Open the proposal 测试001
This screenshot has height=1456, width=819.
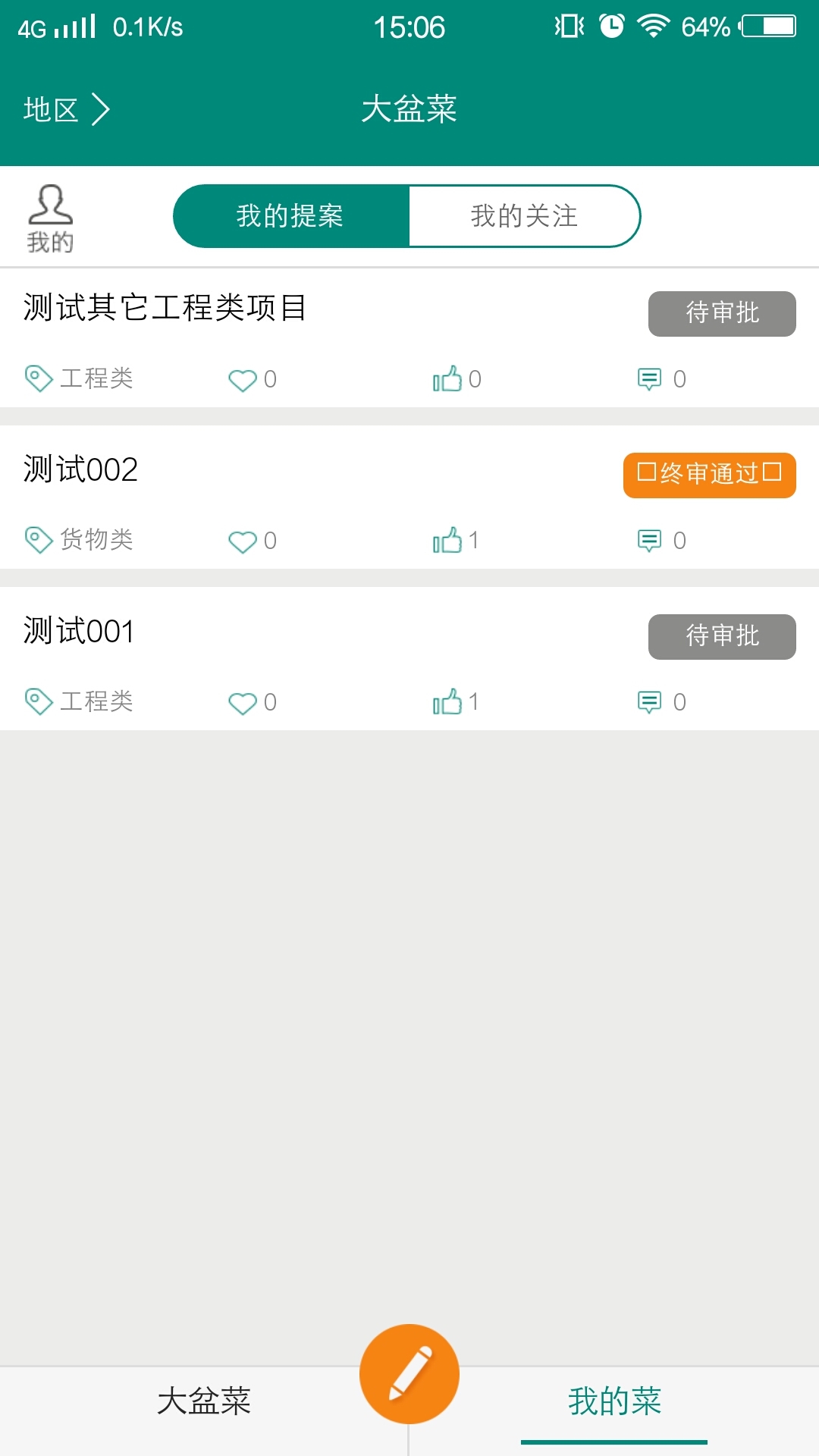point(80,632)
